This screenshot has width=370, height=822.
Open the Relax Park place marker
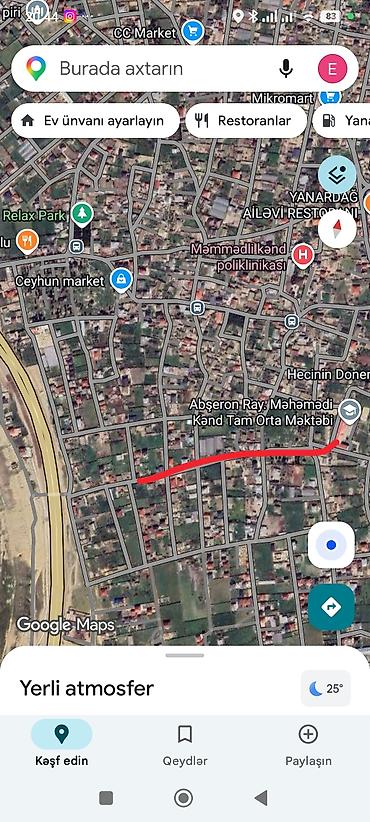tap(82, 214)
